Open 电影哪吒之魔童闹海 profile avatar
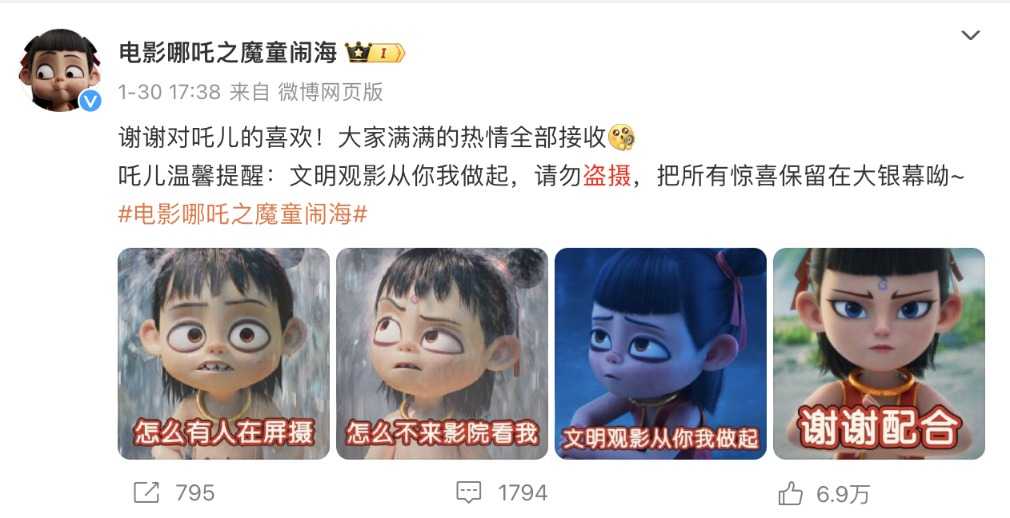Screen dimensions: 1010x518 click(59, 69)
